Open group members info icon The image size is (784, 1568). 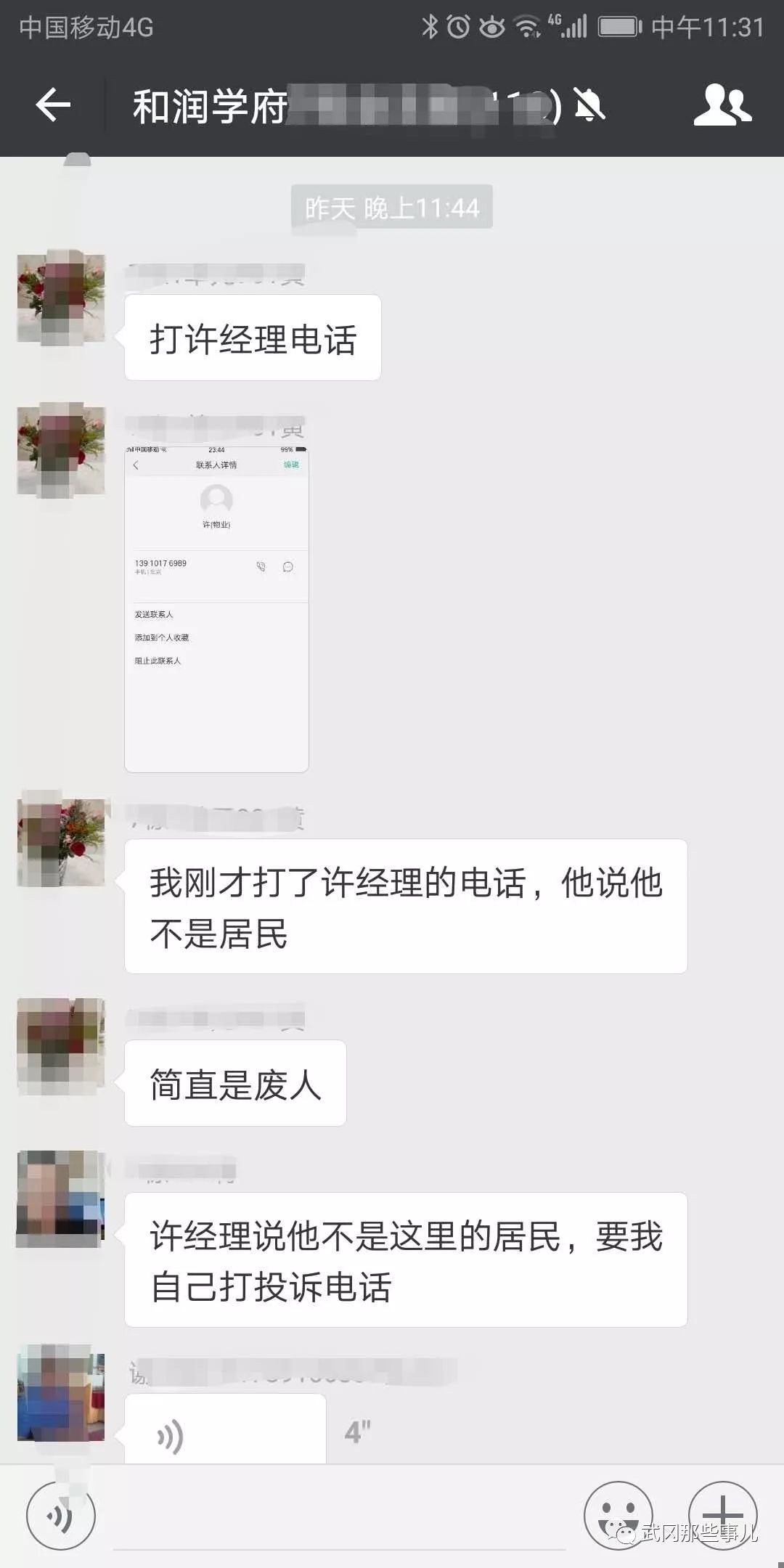click(722, 106)
